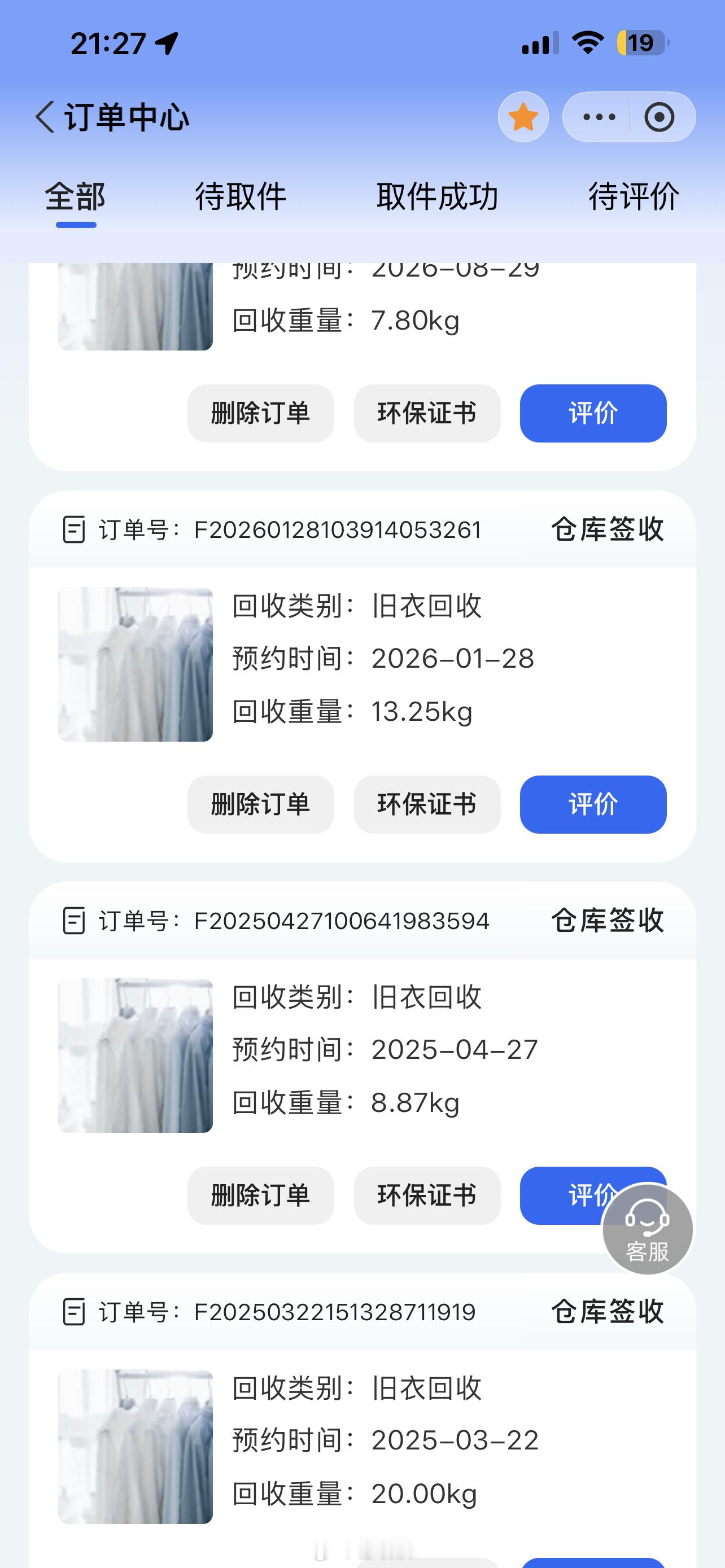Tap 评价 for the 7.80kg order
725x1568 pixels.
click(593, 413)
